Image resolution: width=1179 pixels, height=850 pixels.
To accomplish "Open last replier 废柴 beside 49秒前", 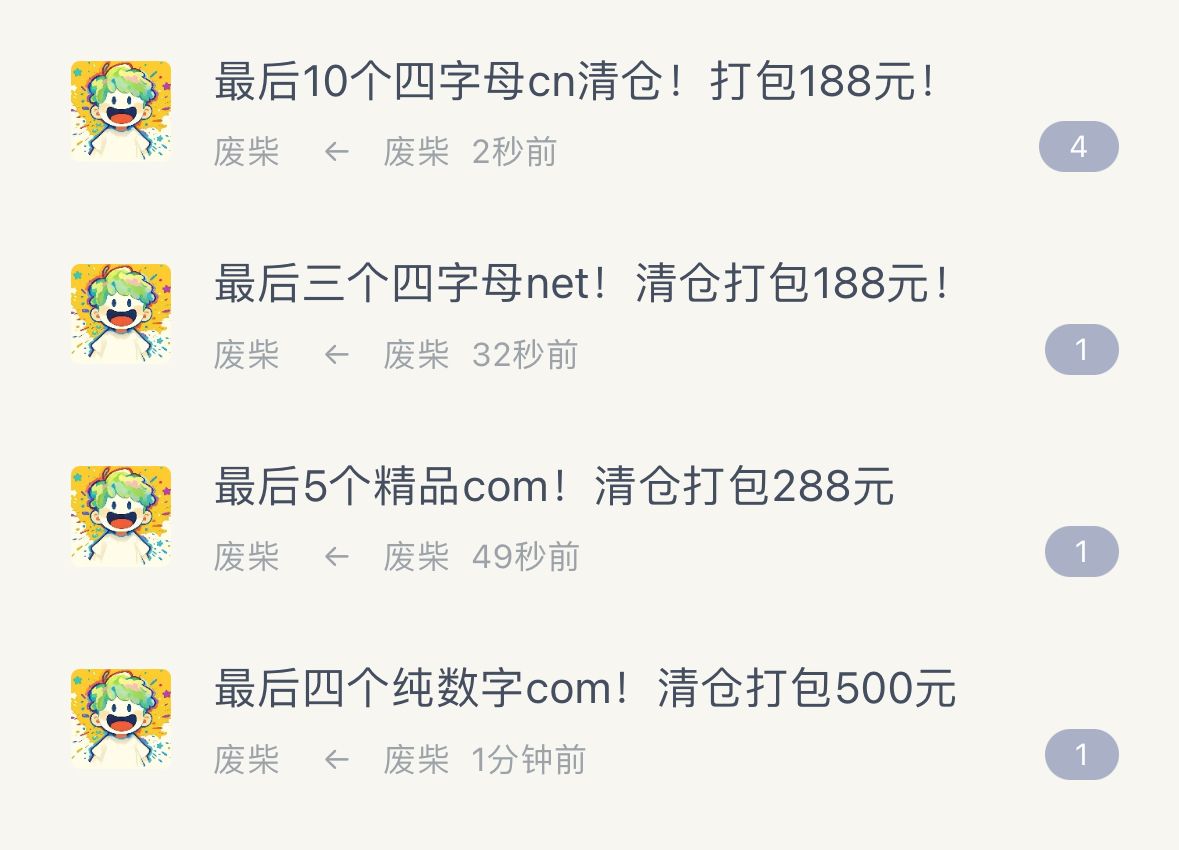I will pyautogui.click(x=416, y=557).
